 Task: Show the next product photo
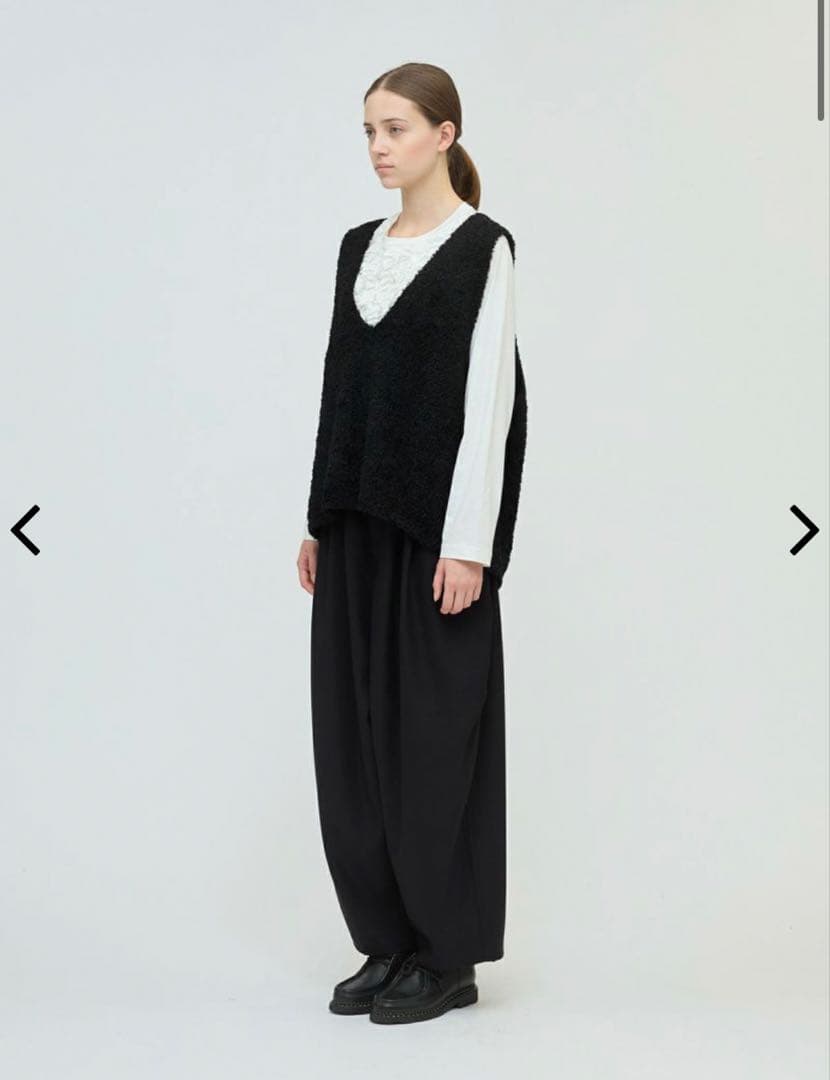pos(804,530)
